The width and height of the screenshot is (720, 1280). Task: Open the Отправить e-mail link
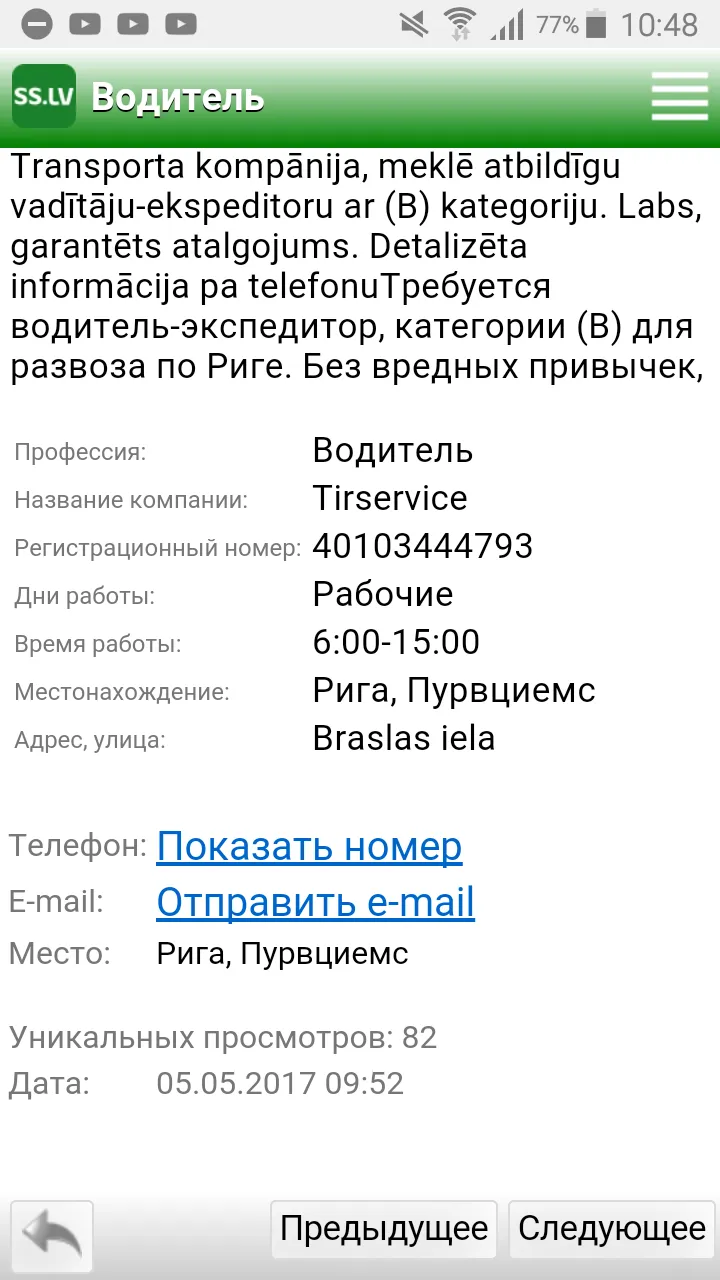click(315, 902)
